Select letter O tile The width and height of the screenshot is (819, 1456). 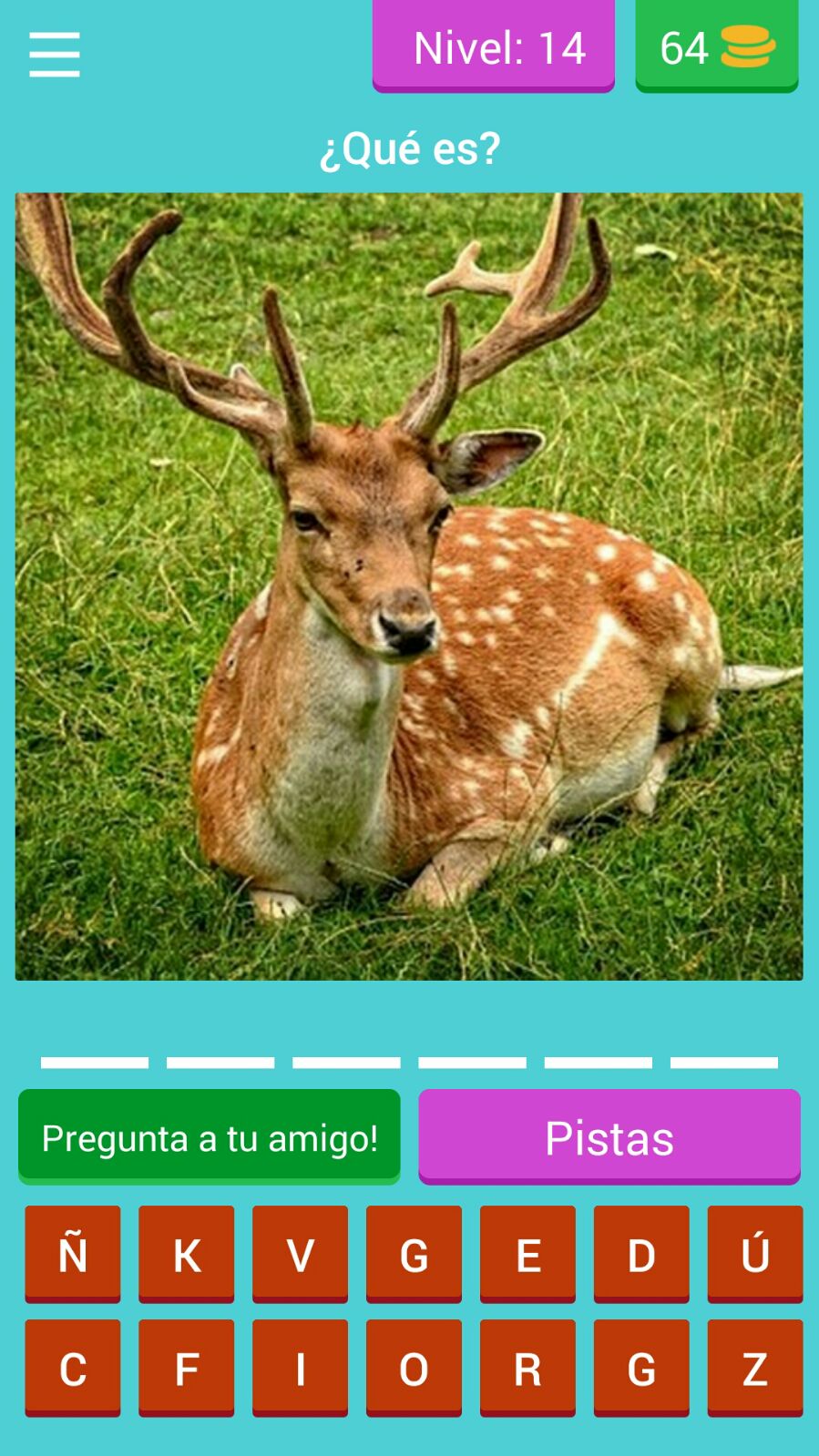point(414,1368)
